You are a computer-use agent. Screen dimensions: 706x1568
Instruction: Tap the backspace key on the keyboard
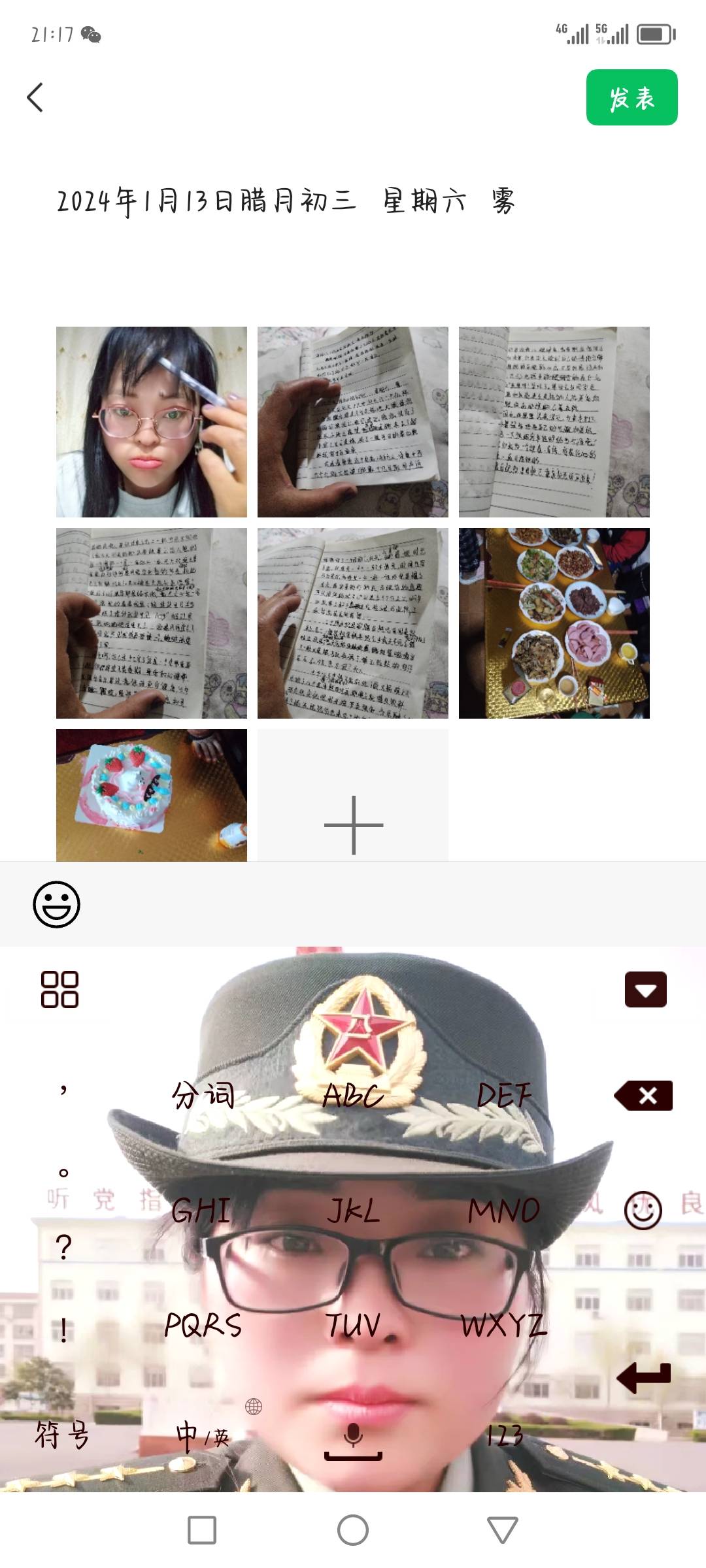[x=644, y=1096]
